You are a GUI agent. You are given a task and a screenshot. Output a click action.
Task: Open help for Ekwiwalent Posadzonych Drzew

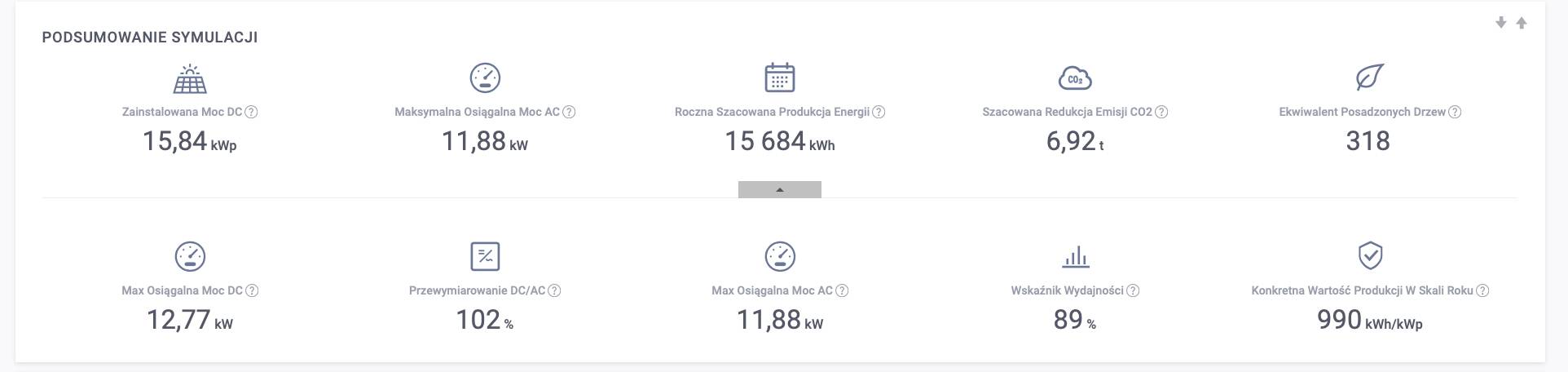click(x=1455, y=112)
